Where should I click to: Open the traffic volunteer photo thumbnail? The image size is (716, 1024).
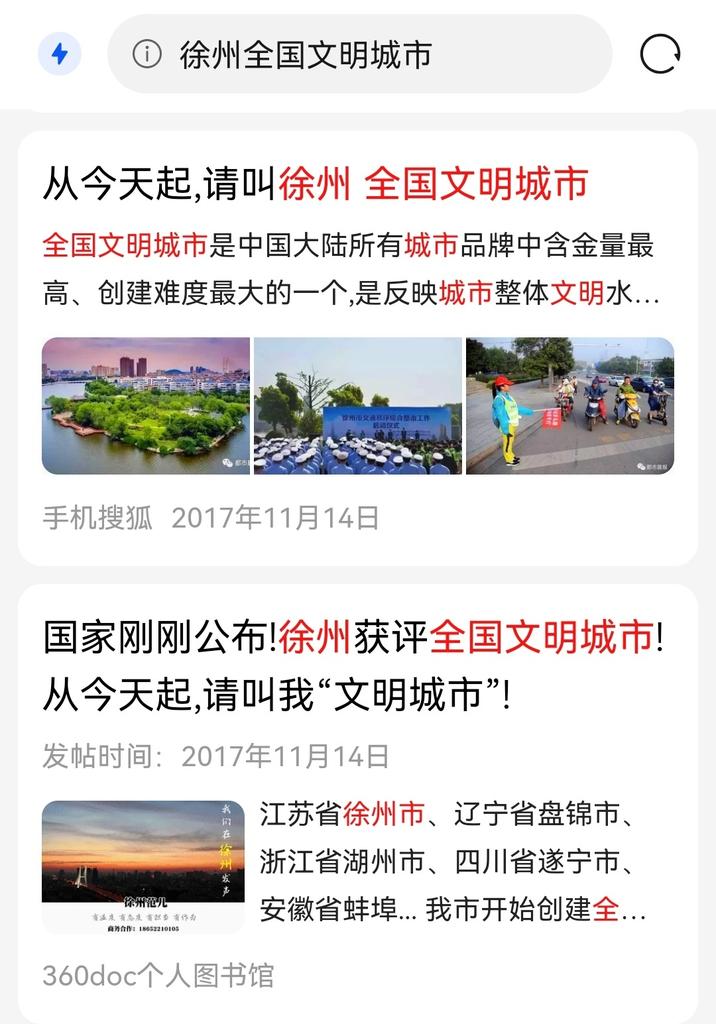(570, 406)
